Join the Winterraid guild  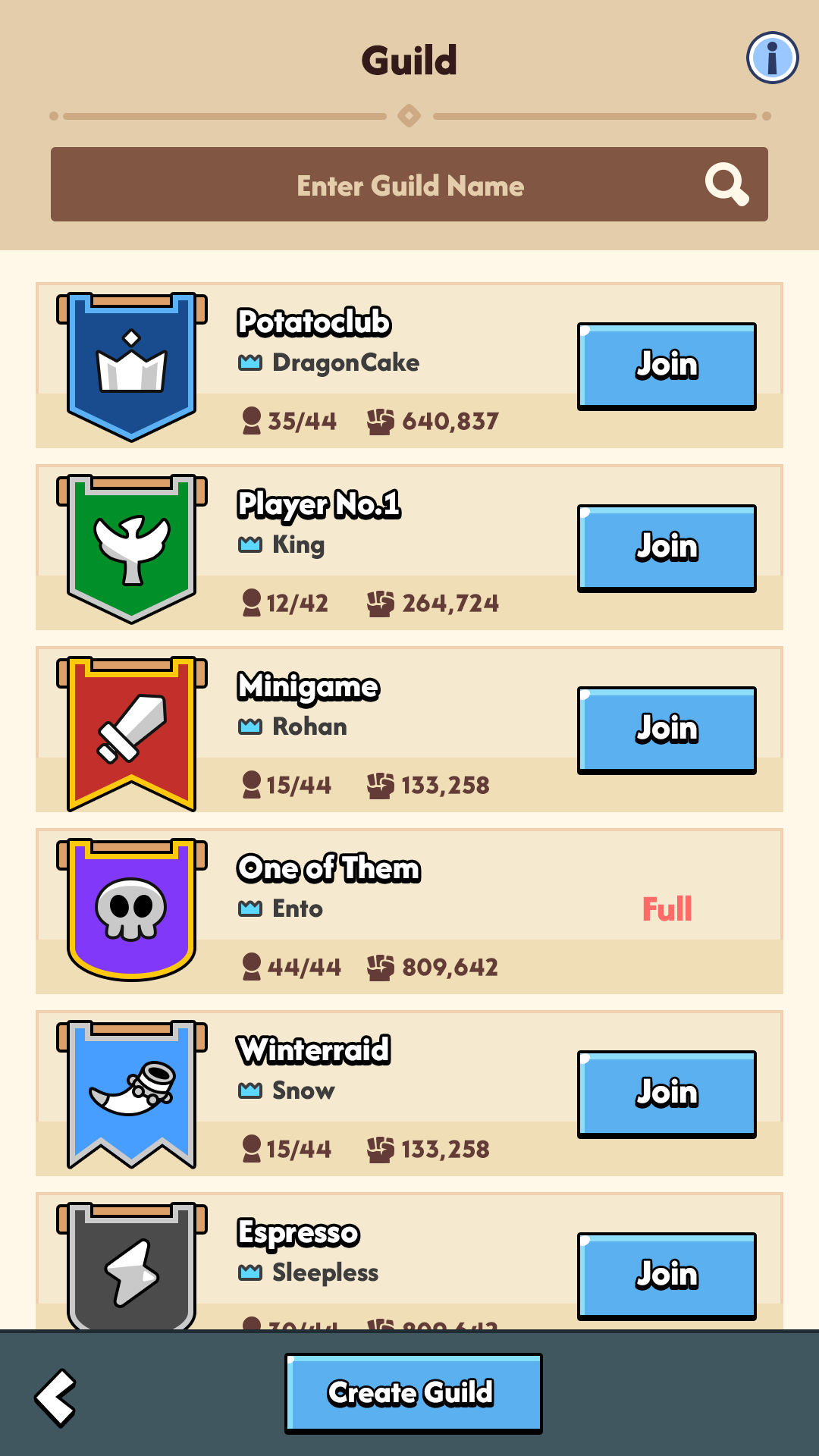click(667, 1094)
